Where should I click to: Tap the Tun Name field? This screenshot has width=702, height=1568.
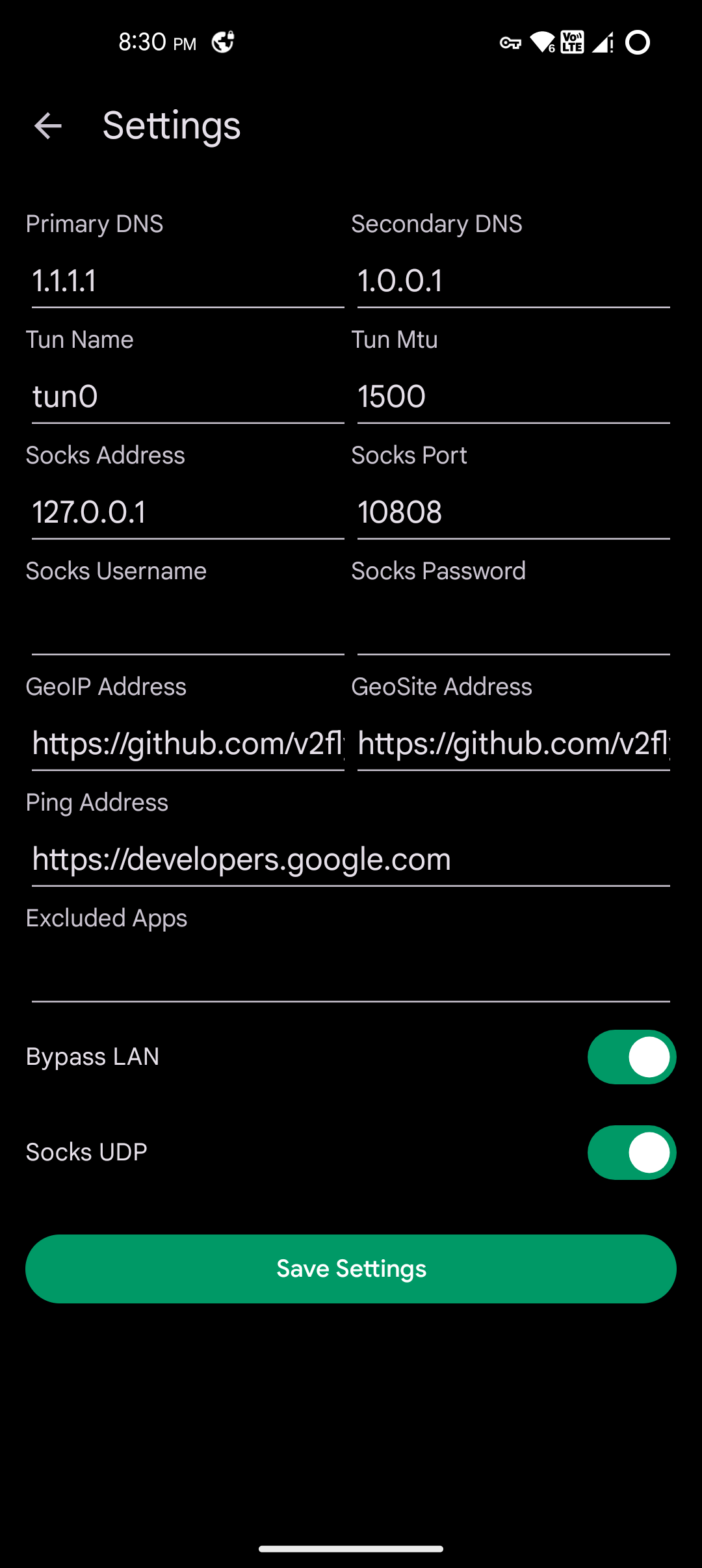click(188, 397)
